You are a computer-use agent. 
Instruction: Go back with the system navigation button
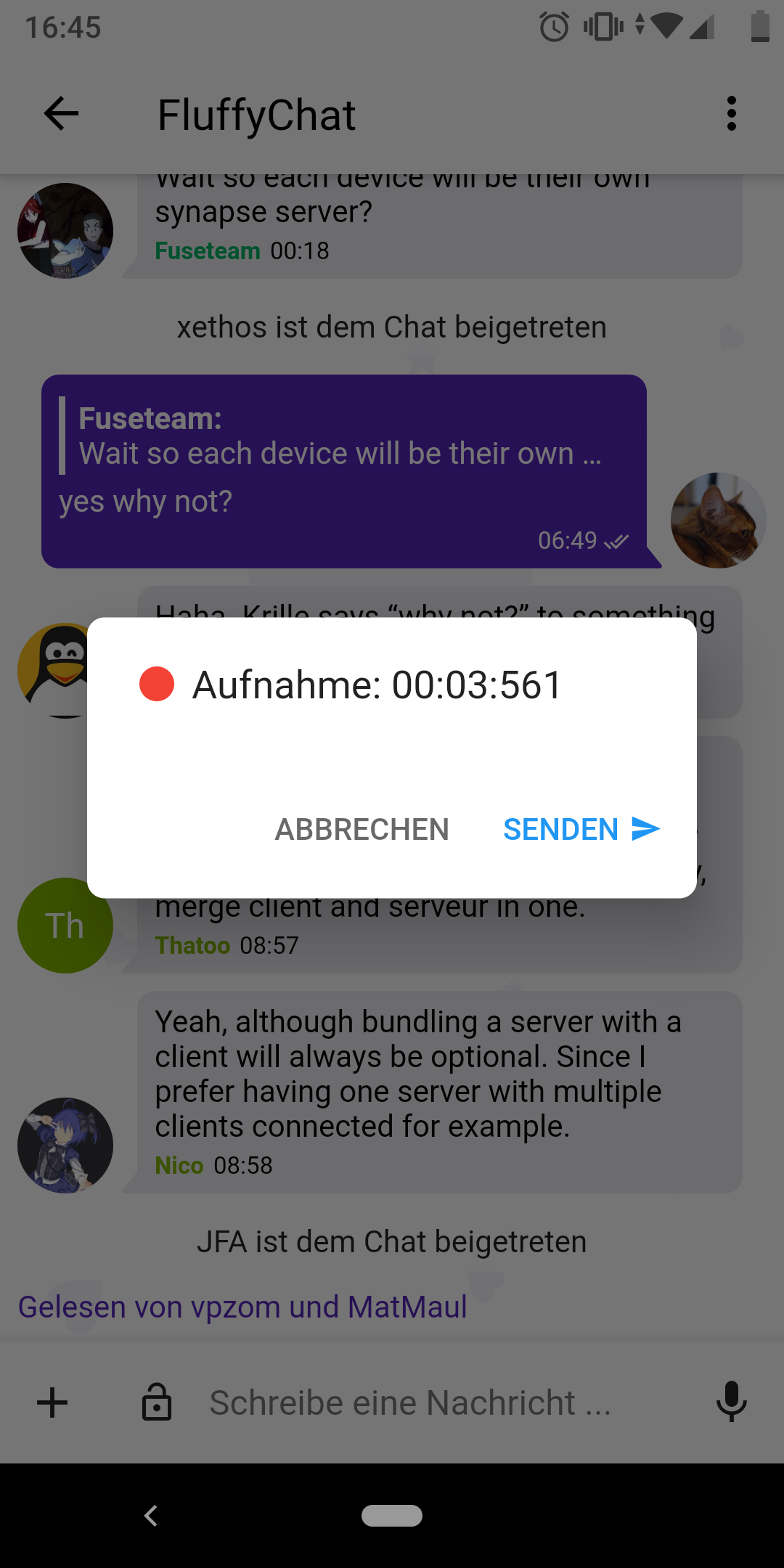coord(151,1516)
